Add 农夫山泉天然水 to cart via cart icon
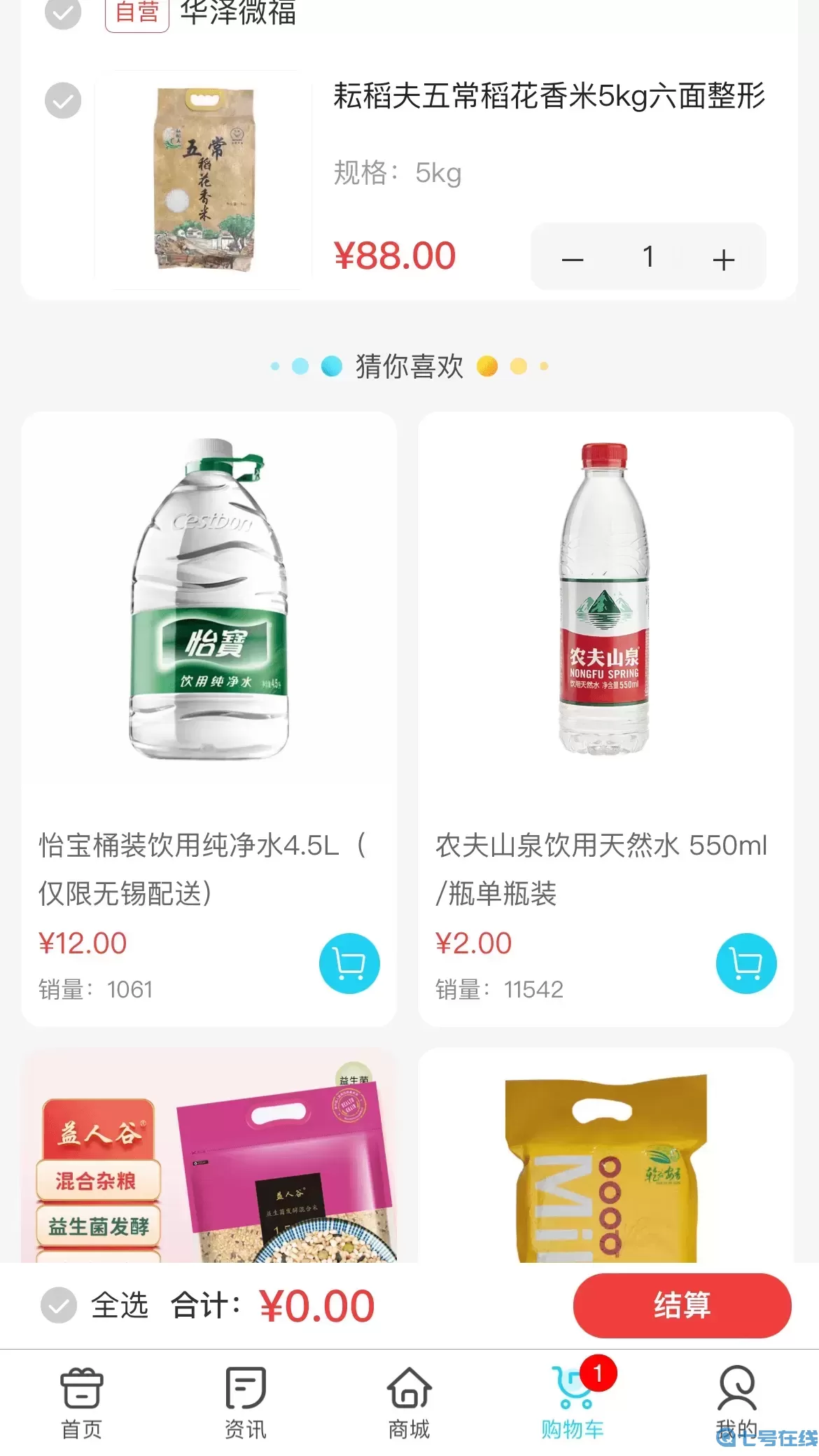This screenshot has height=1456, width=819. [745, 963]
